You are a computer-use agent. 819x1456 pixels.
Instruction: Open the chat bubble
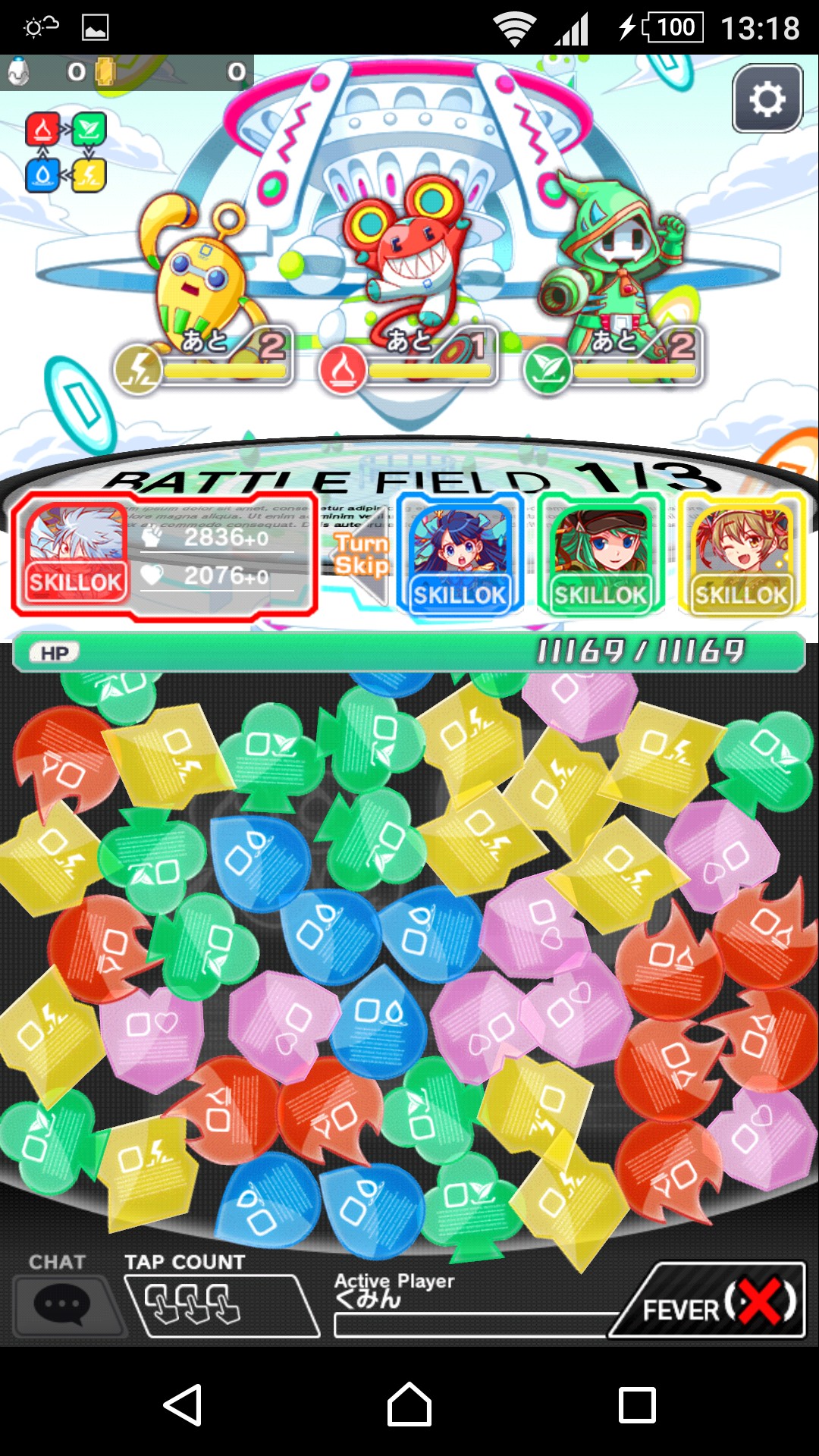tap(62, 1304)
